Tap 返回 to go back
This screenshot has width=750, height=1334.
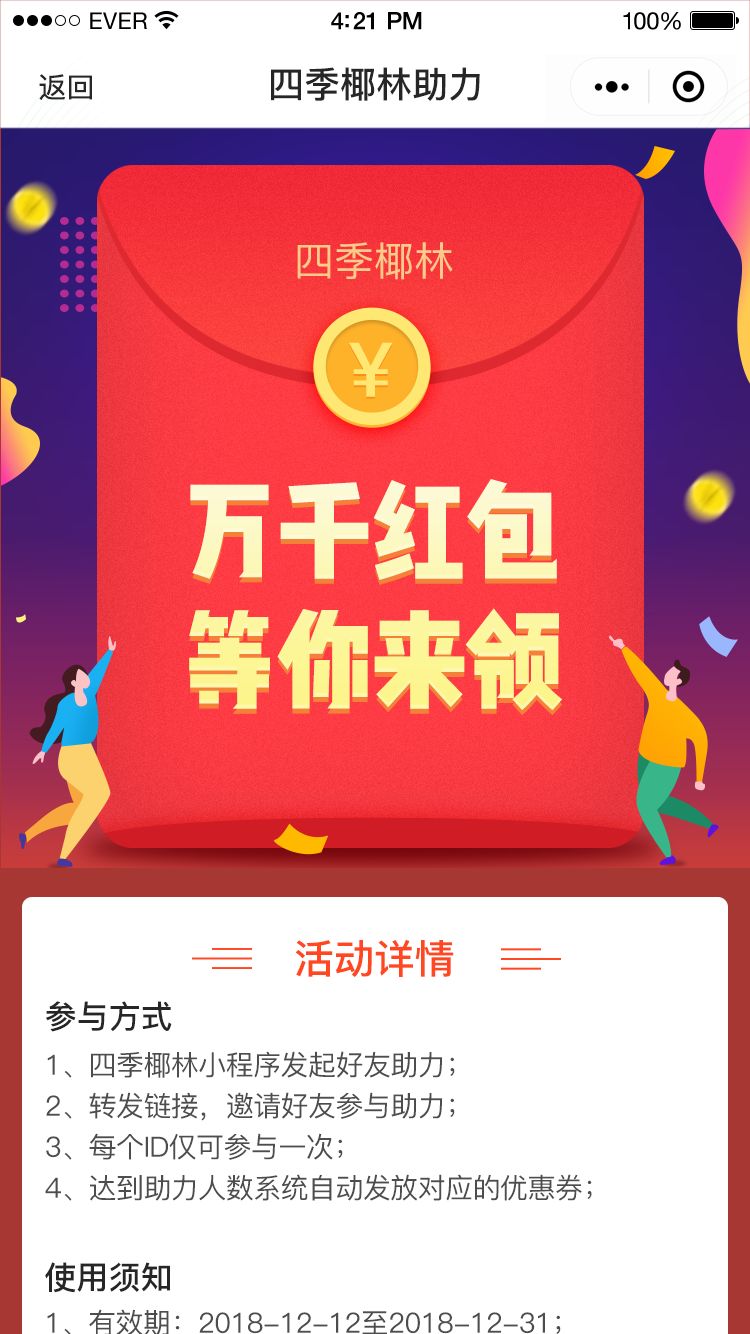coord(66,87)
